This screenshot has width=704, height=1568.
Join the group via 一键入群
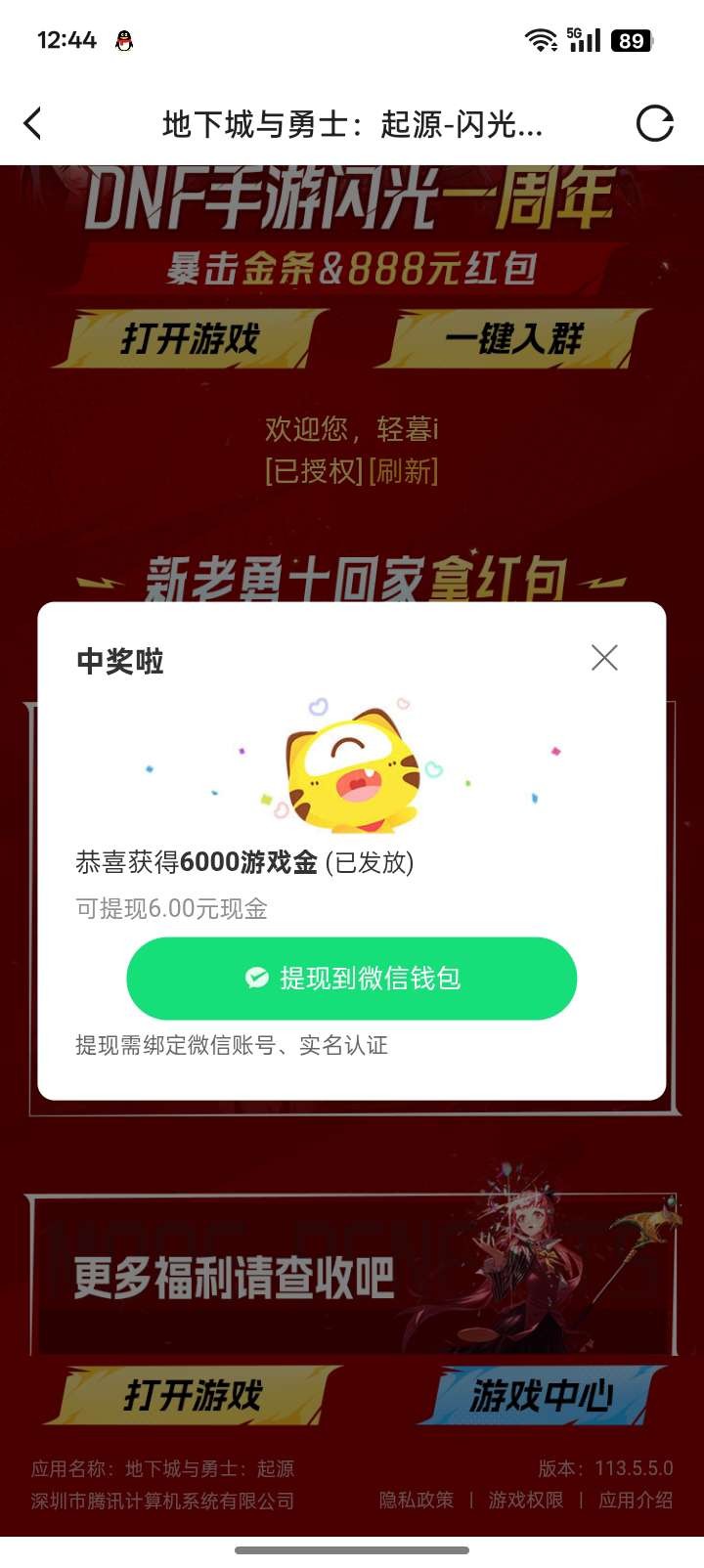click(x=513, y=339)
